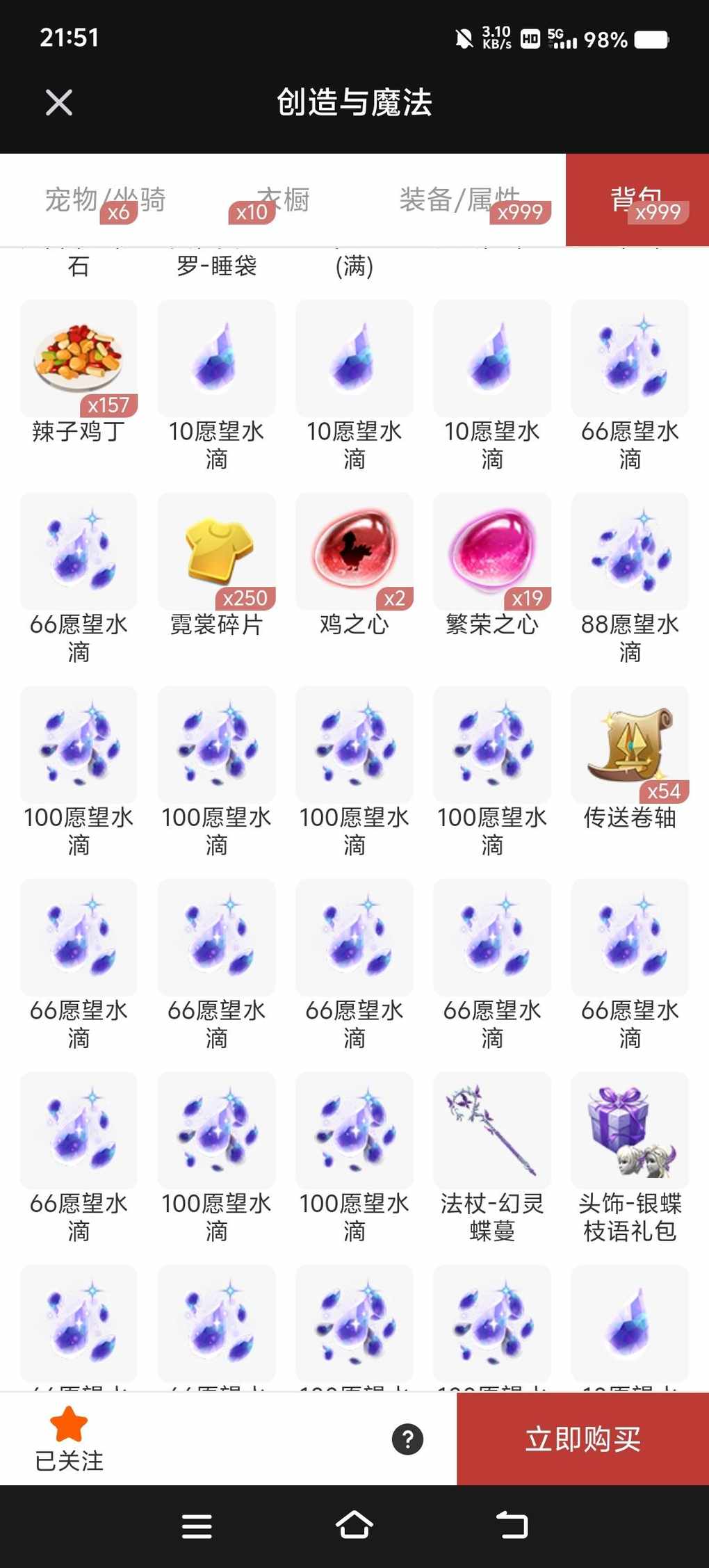Toggle the 已关注 star
The image size is (709, 1568).
69,1426
